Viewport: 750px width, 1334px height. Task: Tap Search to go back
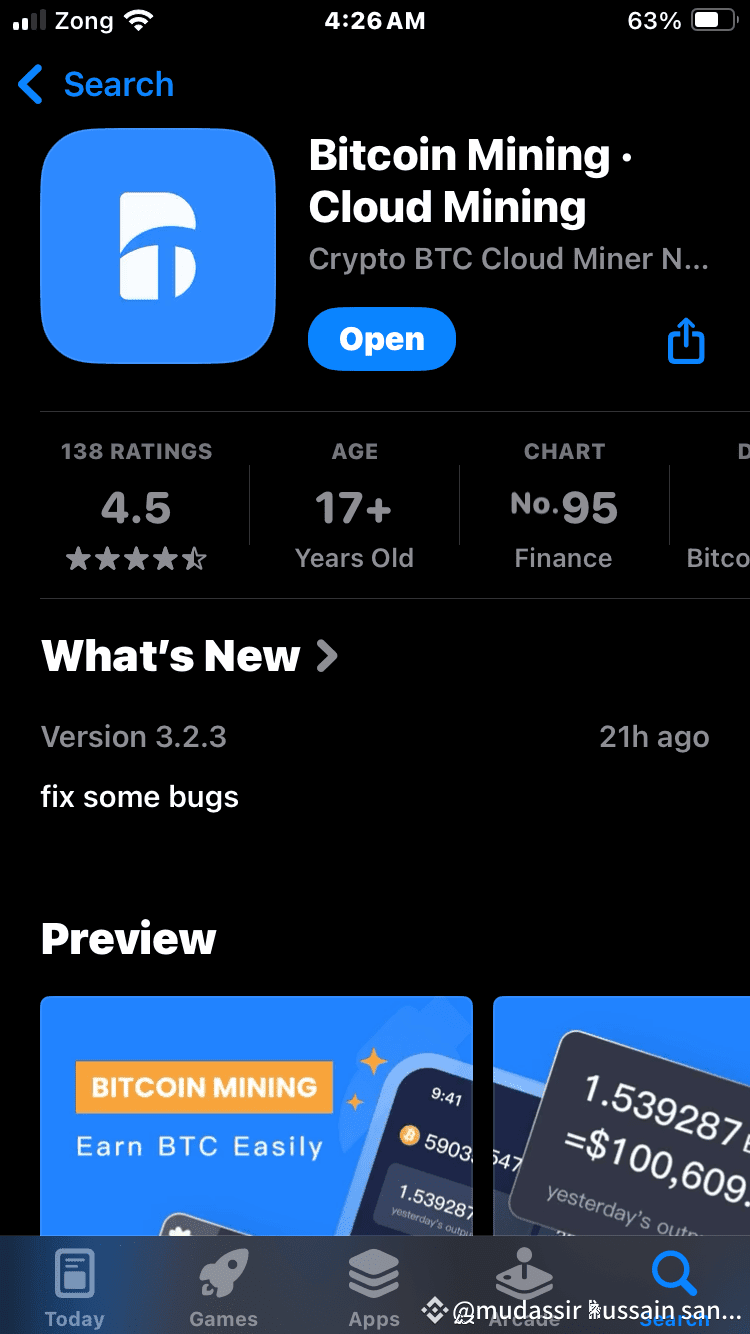coord(119,85)
